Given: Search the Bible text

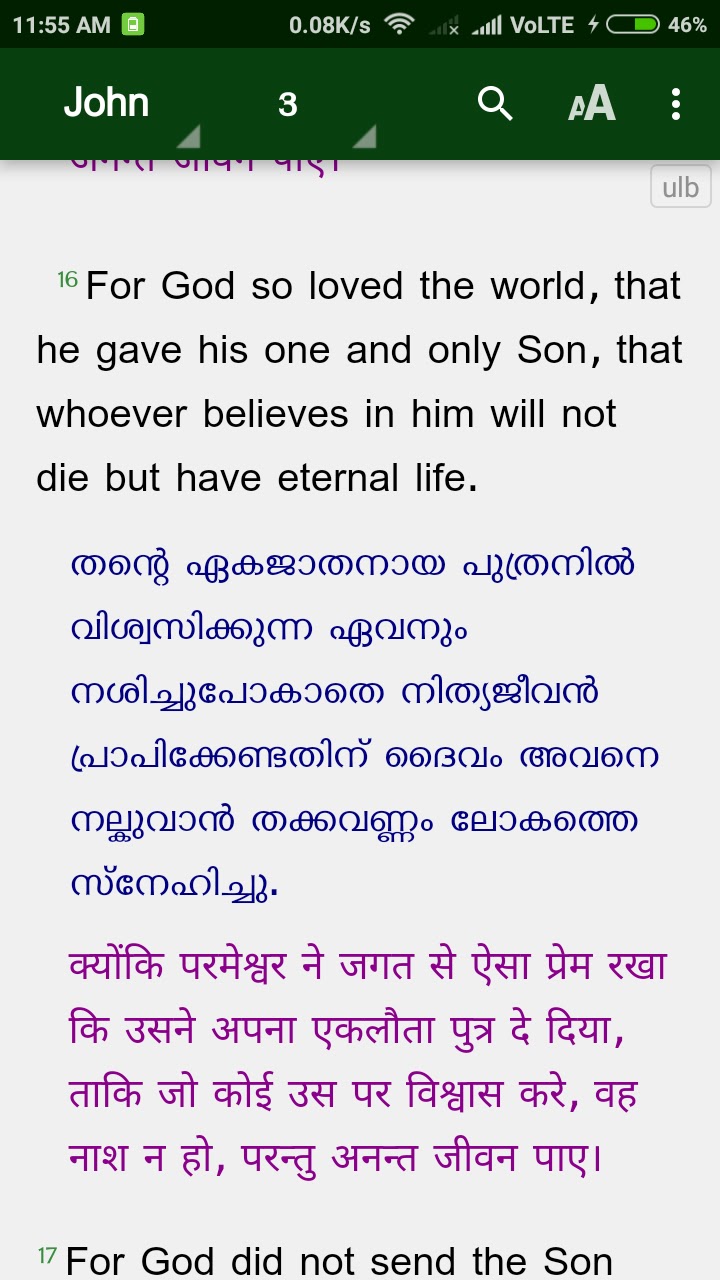Looking at the screenshot, I should pos(495,103).
